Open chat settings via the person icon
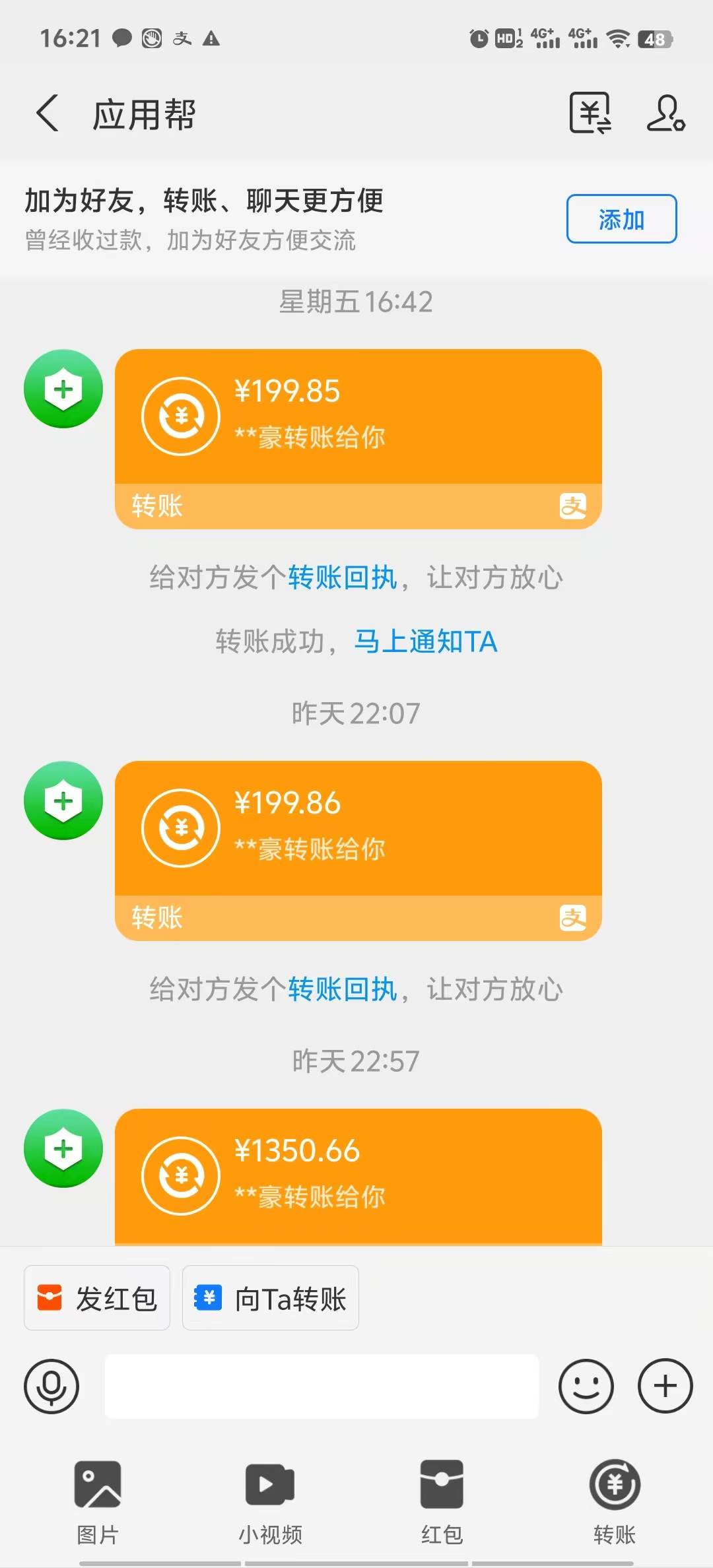Viewport: 713px width, 1568px height. point(666,112)
